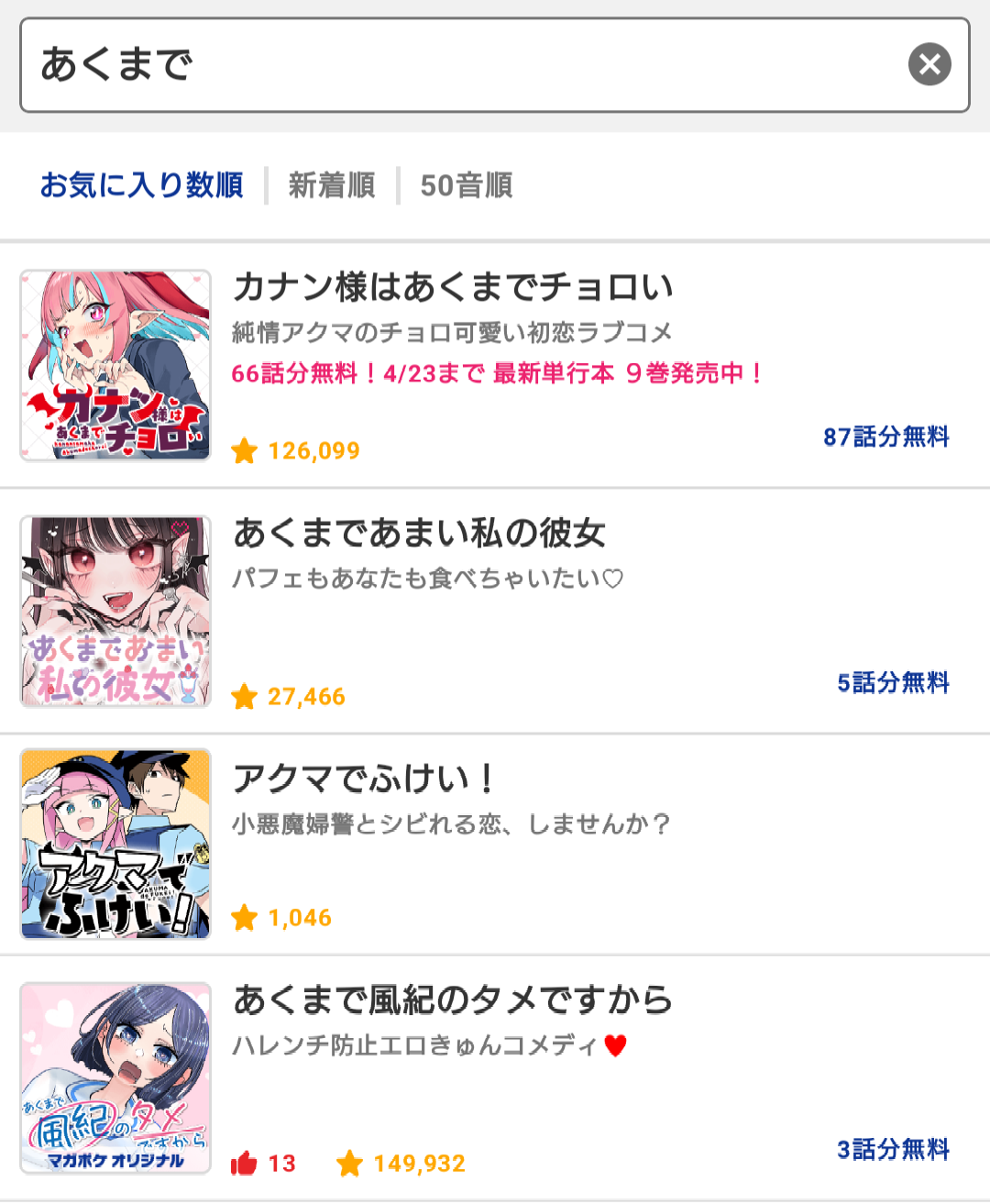View the アクマでふけい！ series
Image resolution: width=990 pixels, height=1204 pixels.
pos(364,779)
